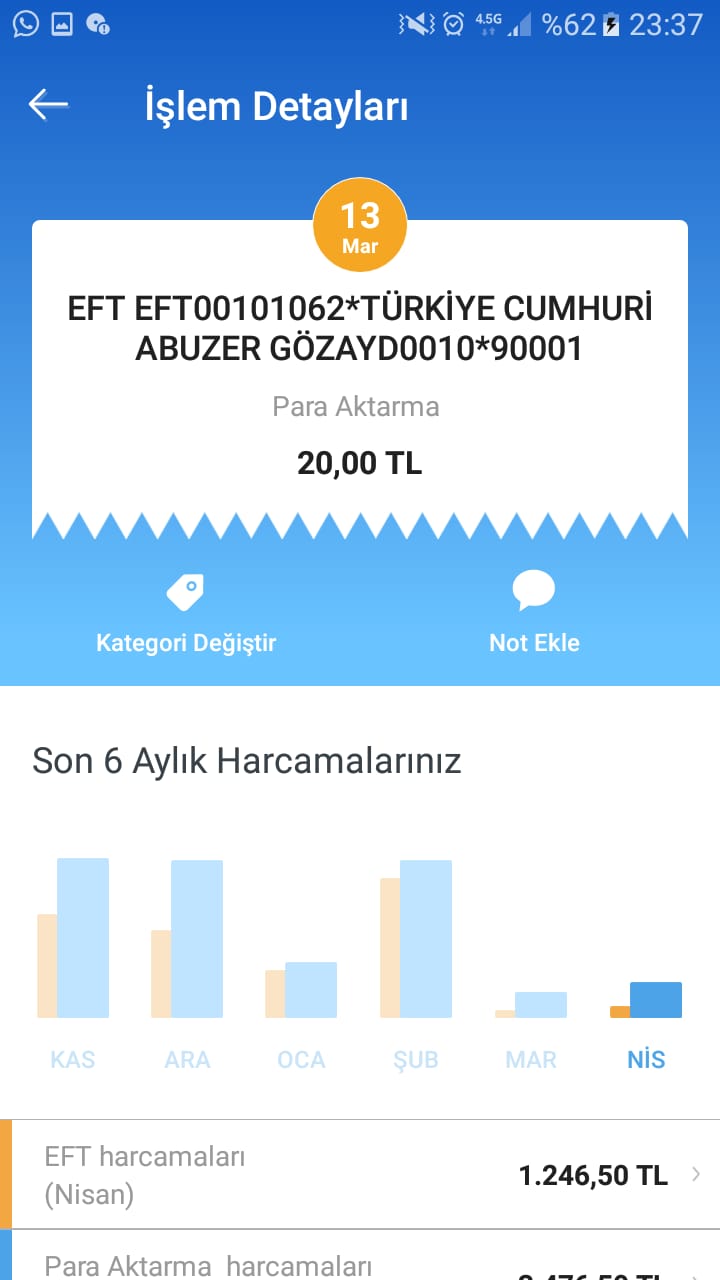Tap Kategori Değiştir to change category
The image size is (720, 1280).
(x=185, y=614)
